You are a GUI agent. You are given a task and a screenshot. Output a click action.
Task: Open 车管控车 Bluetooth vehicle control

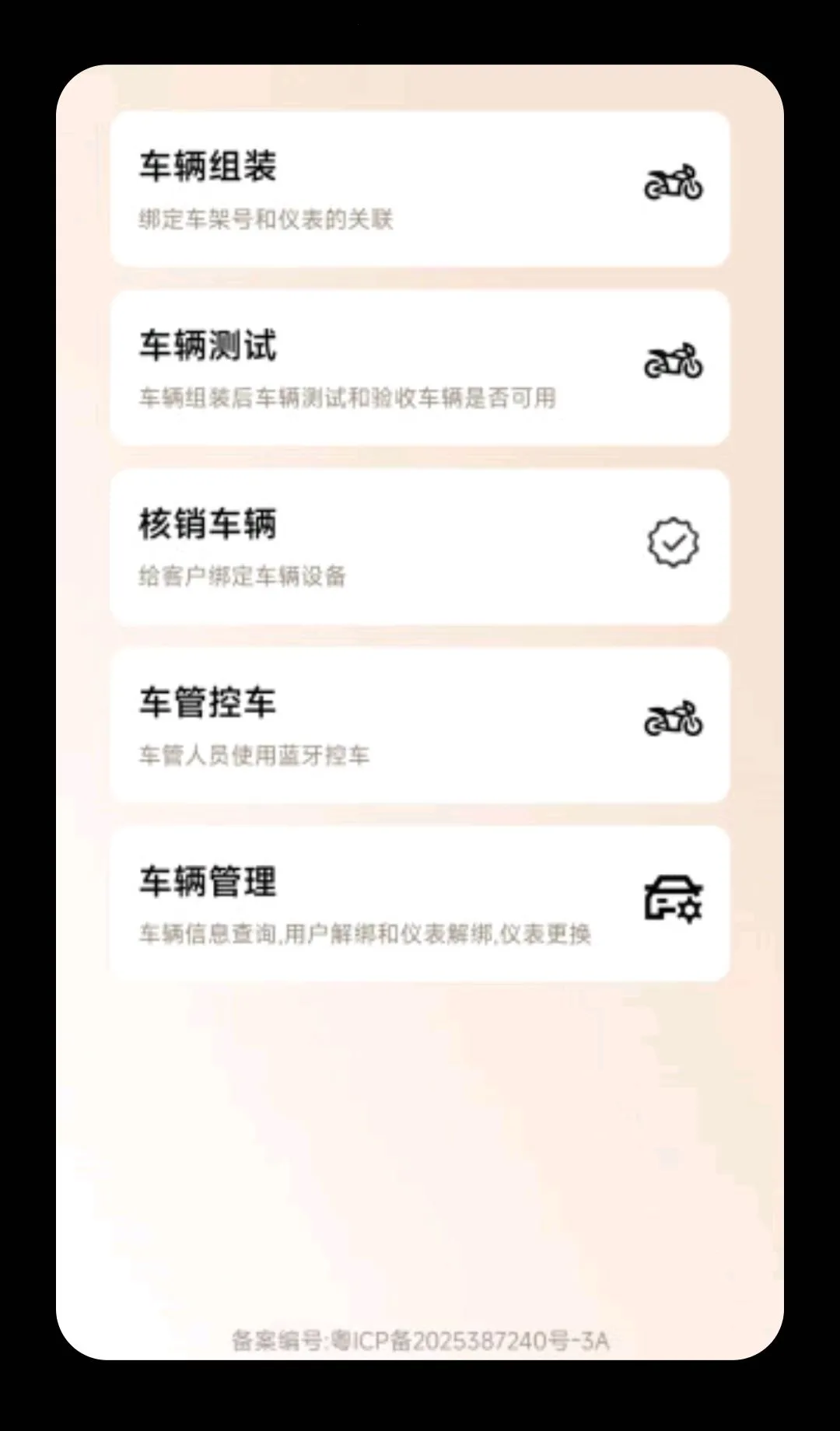pyautogui.click(x=420, y=725)
